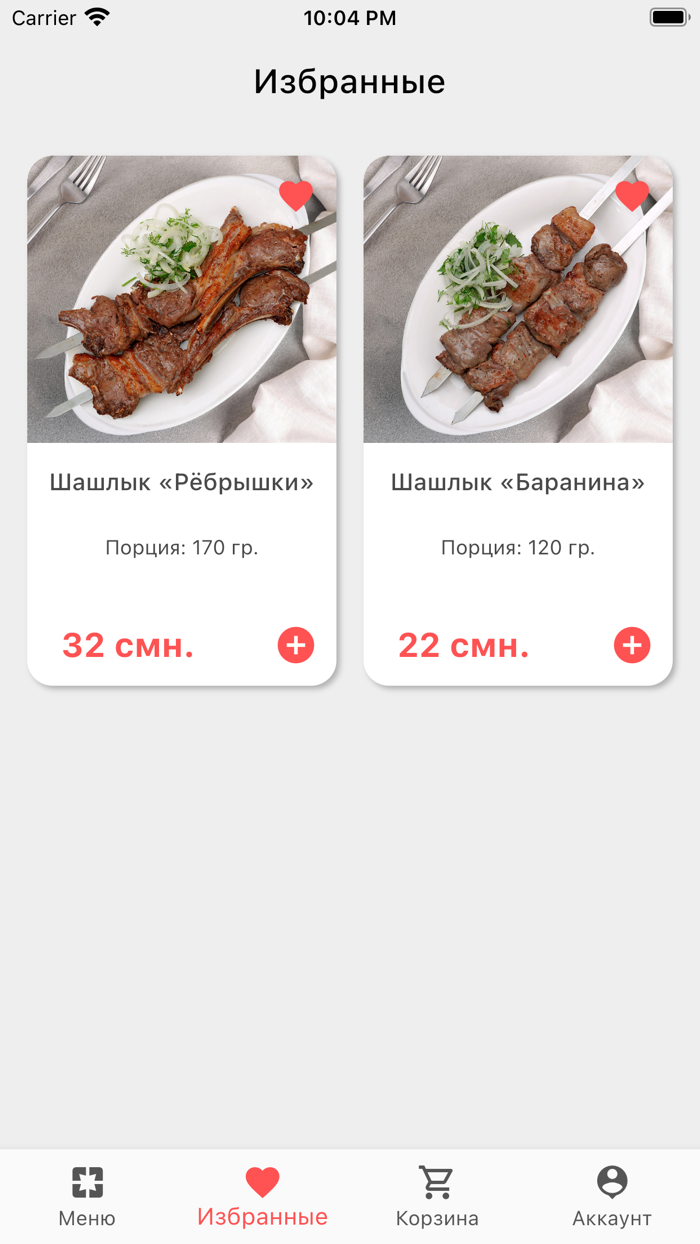Select the Избранные tab
Screen dimensions: 700x1244
click(x=262, y=1196)
